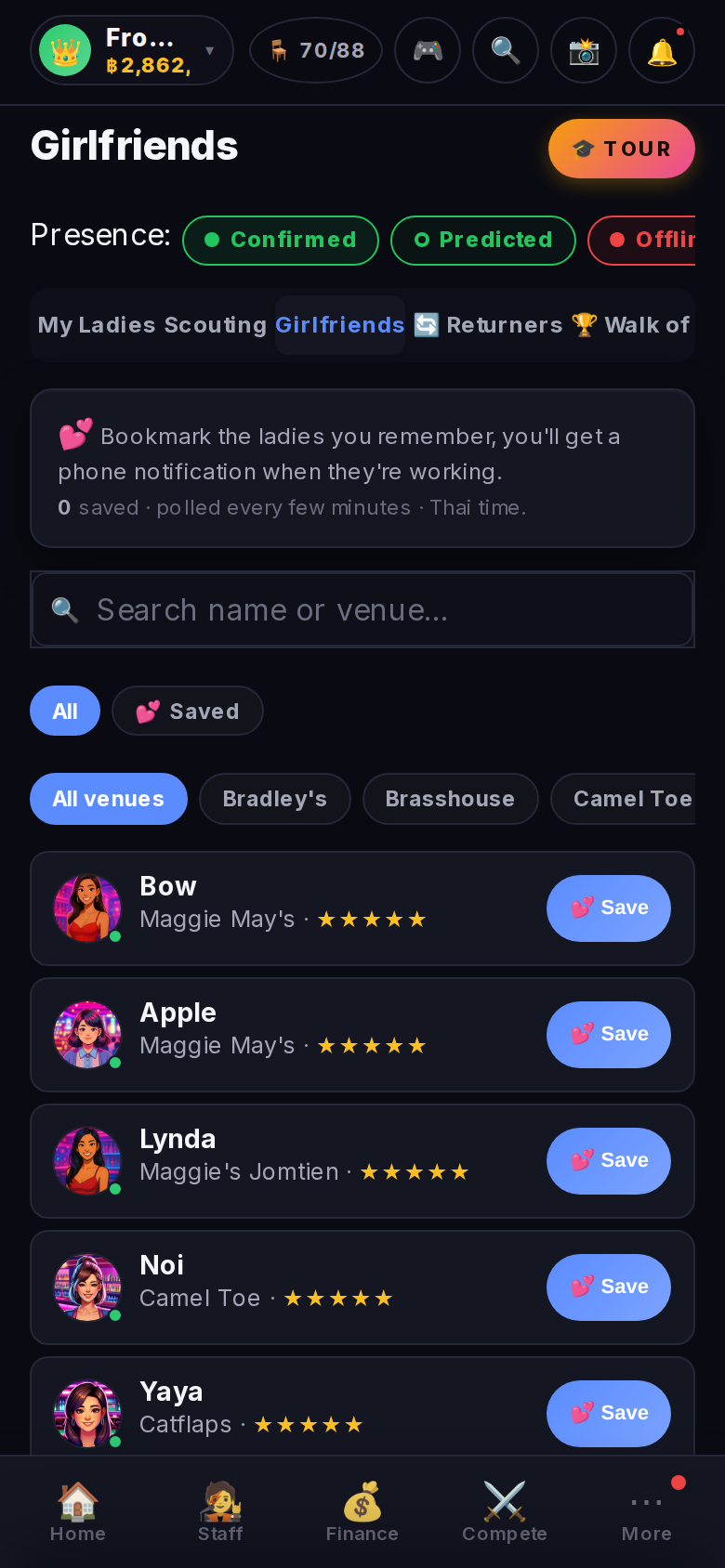The height and width of the screenshot is (1568, 725).
Task: Save Lynda from Maggie's Jomtien
Action: 609,1161
